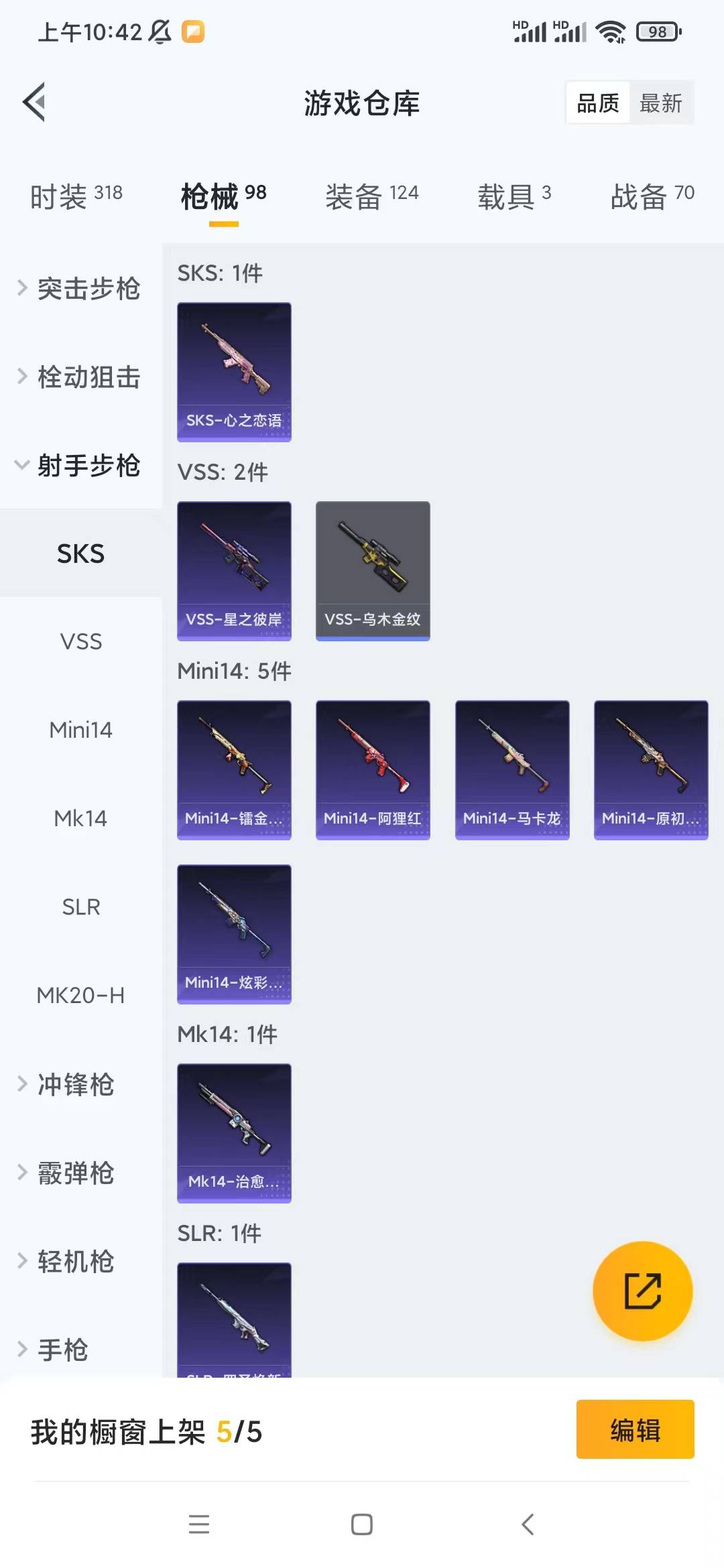This screenshot has width=724, height=1568.
Task: Go back using the top-left arrow
Action: [35, 103]
